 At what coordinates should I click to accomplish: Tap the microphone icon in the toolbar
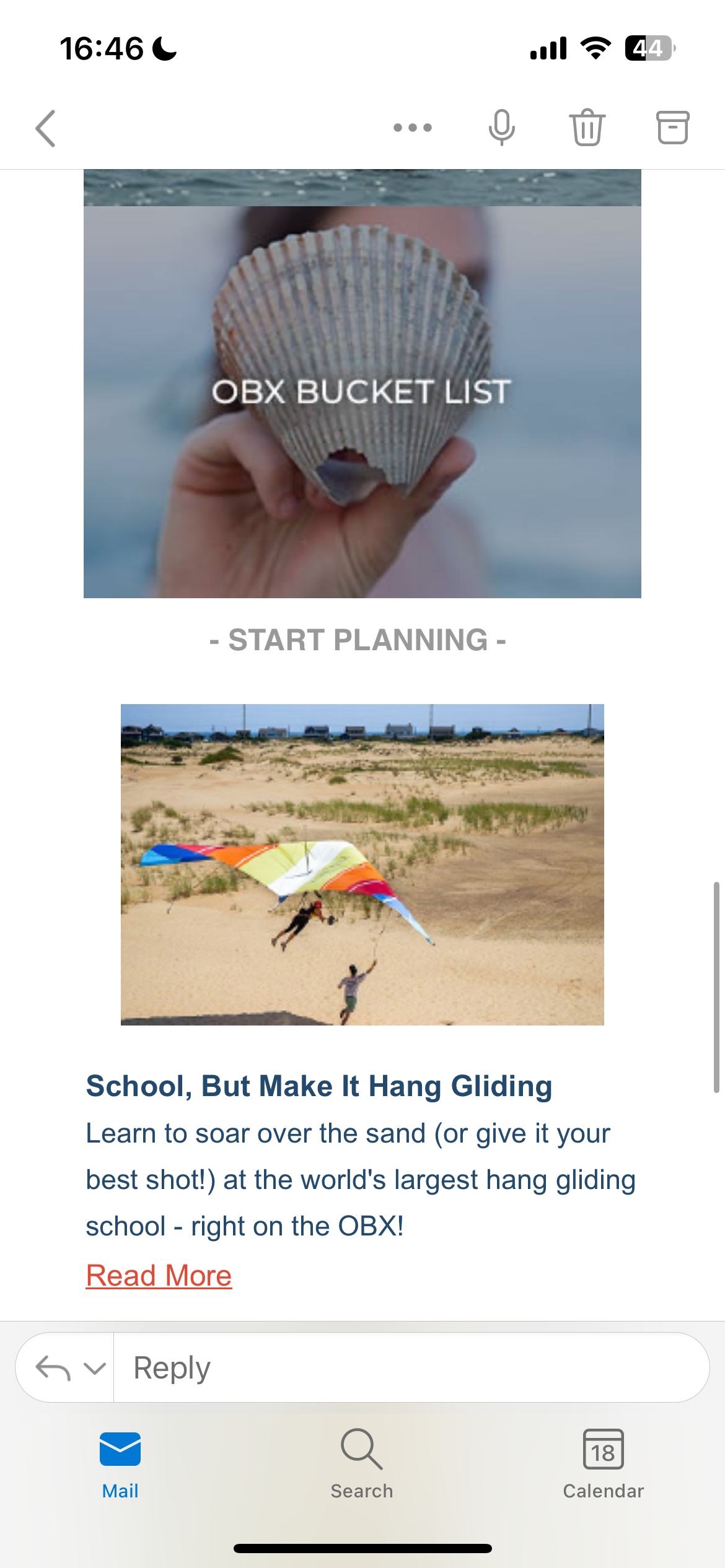(x=501, y=128)
